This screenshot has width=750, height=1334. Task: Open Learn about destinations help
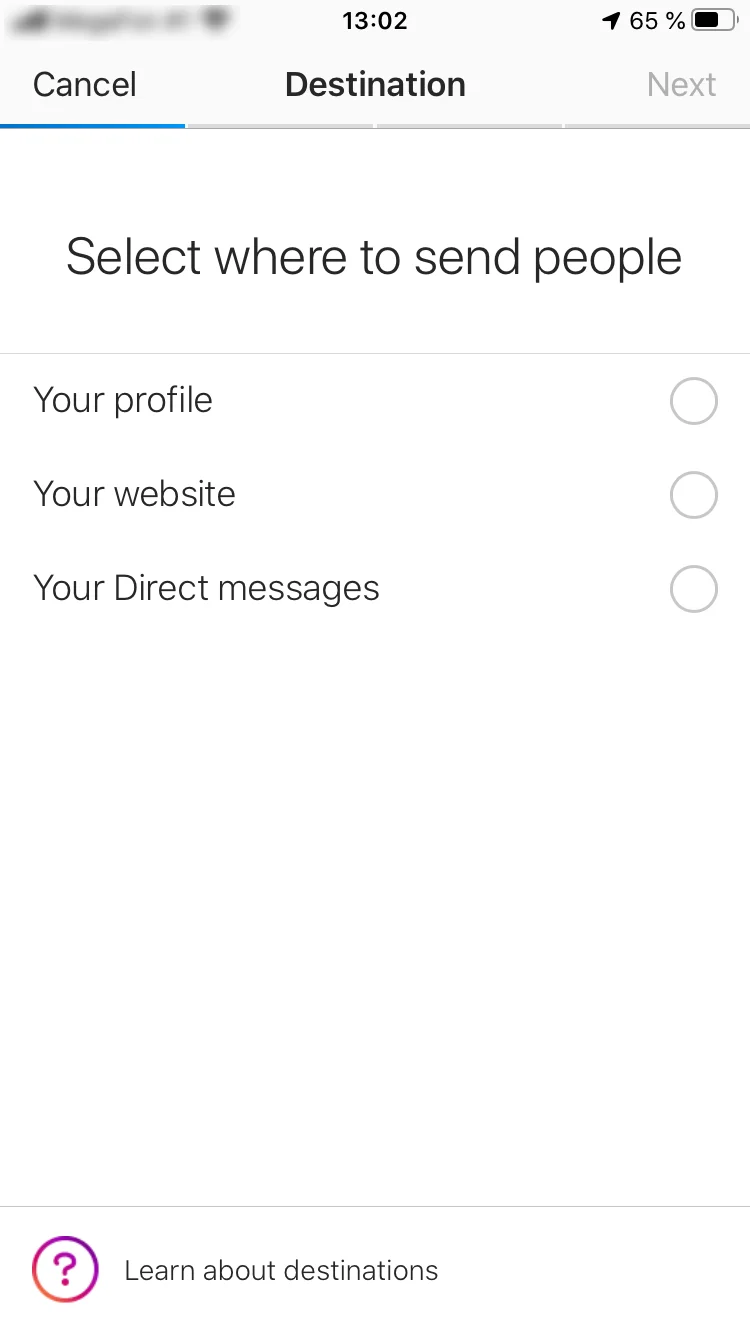280,1270
